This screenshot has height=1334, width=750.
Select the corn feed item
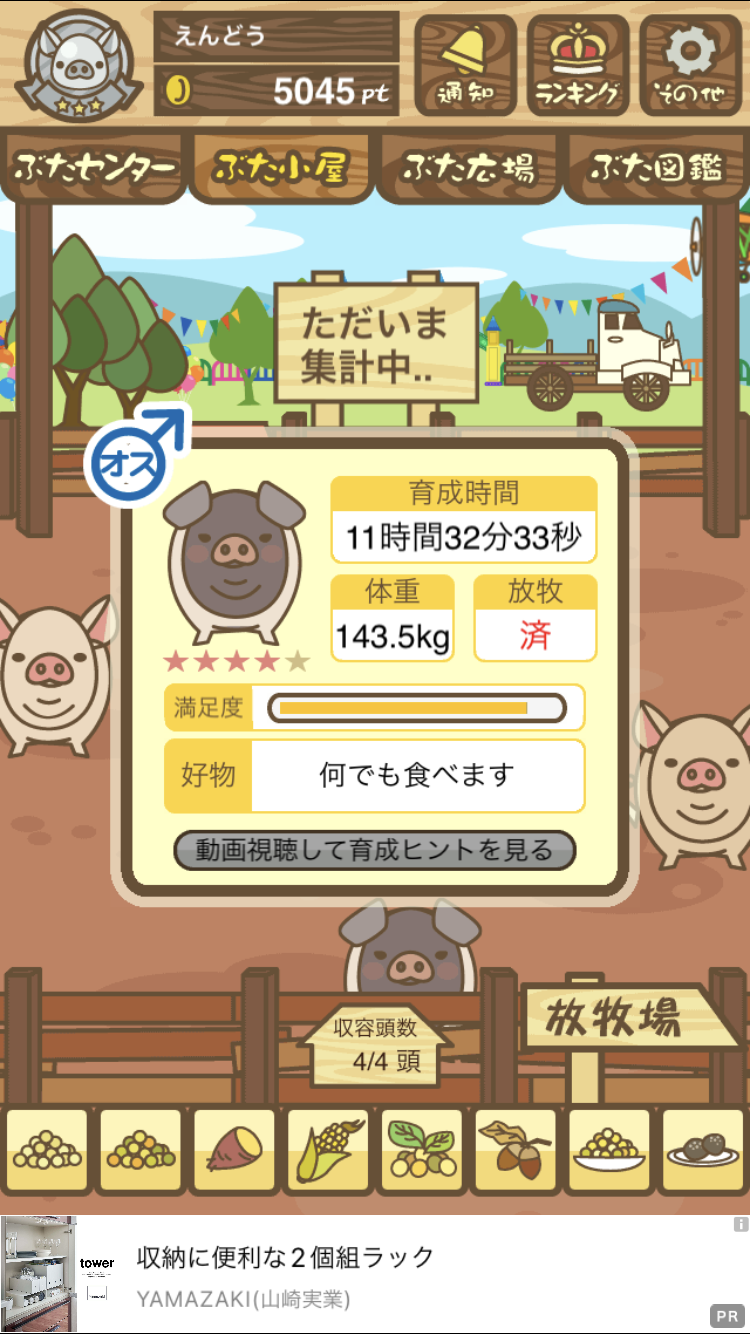click(x=328, y=1150)
